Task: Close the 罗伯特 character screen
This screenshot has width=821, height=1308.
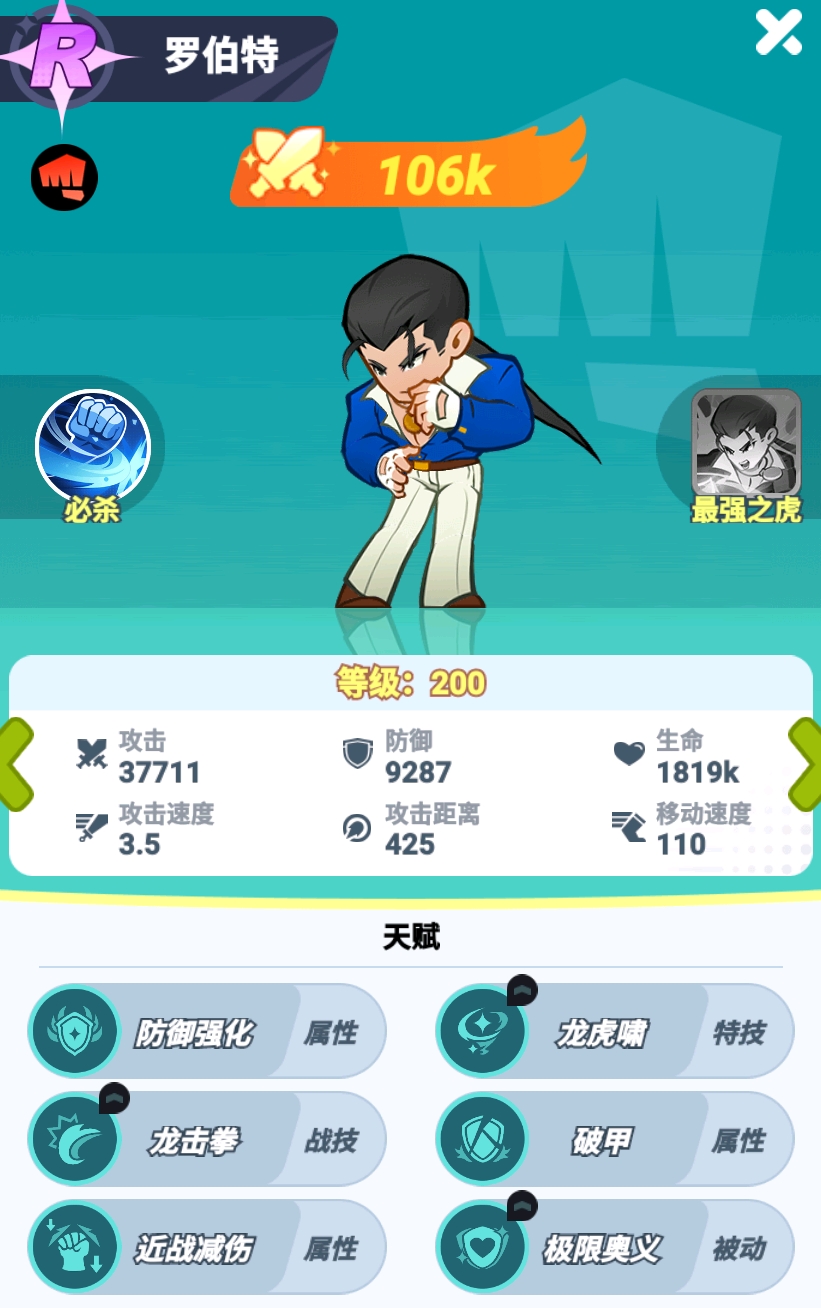Action: [778, 32]
